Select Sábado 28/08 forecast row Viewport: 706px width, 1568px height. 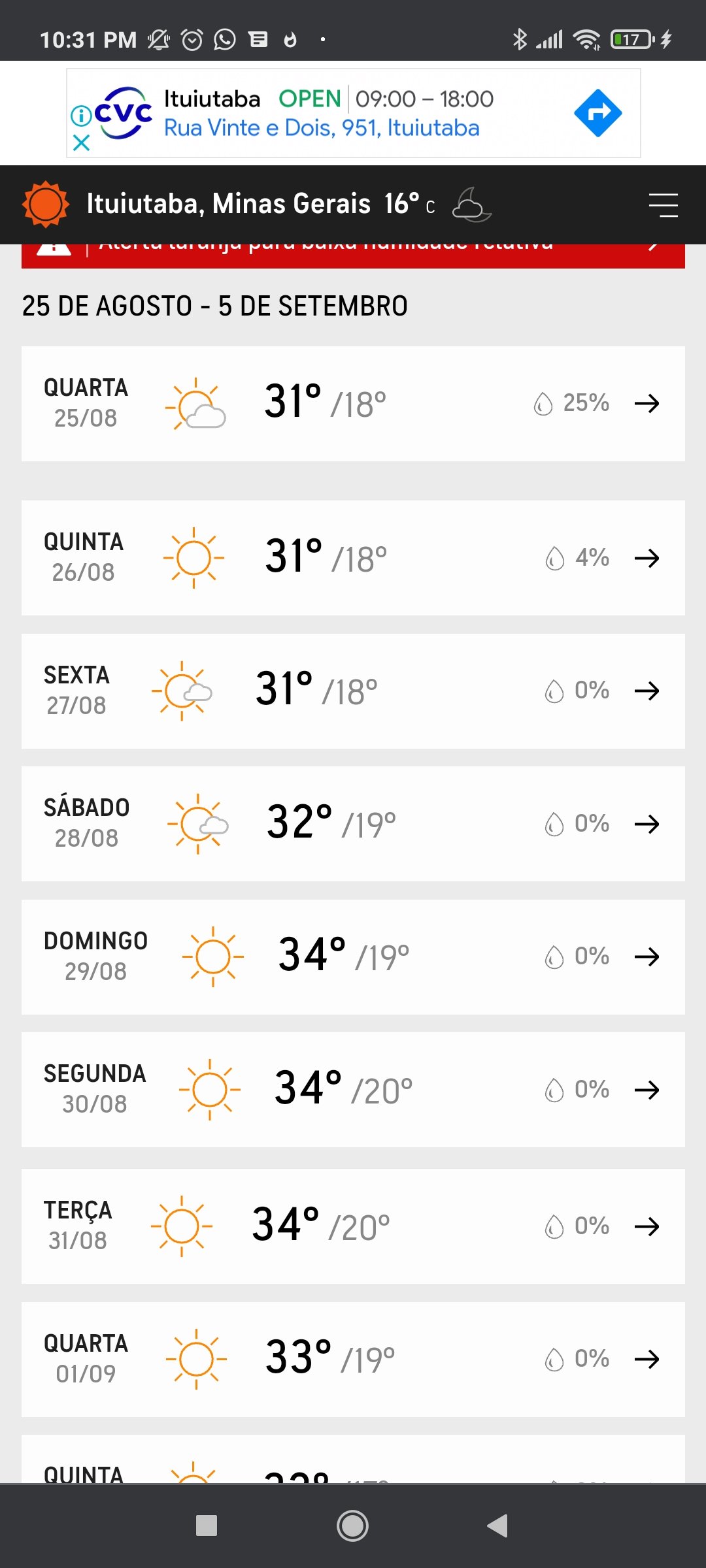353,824
